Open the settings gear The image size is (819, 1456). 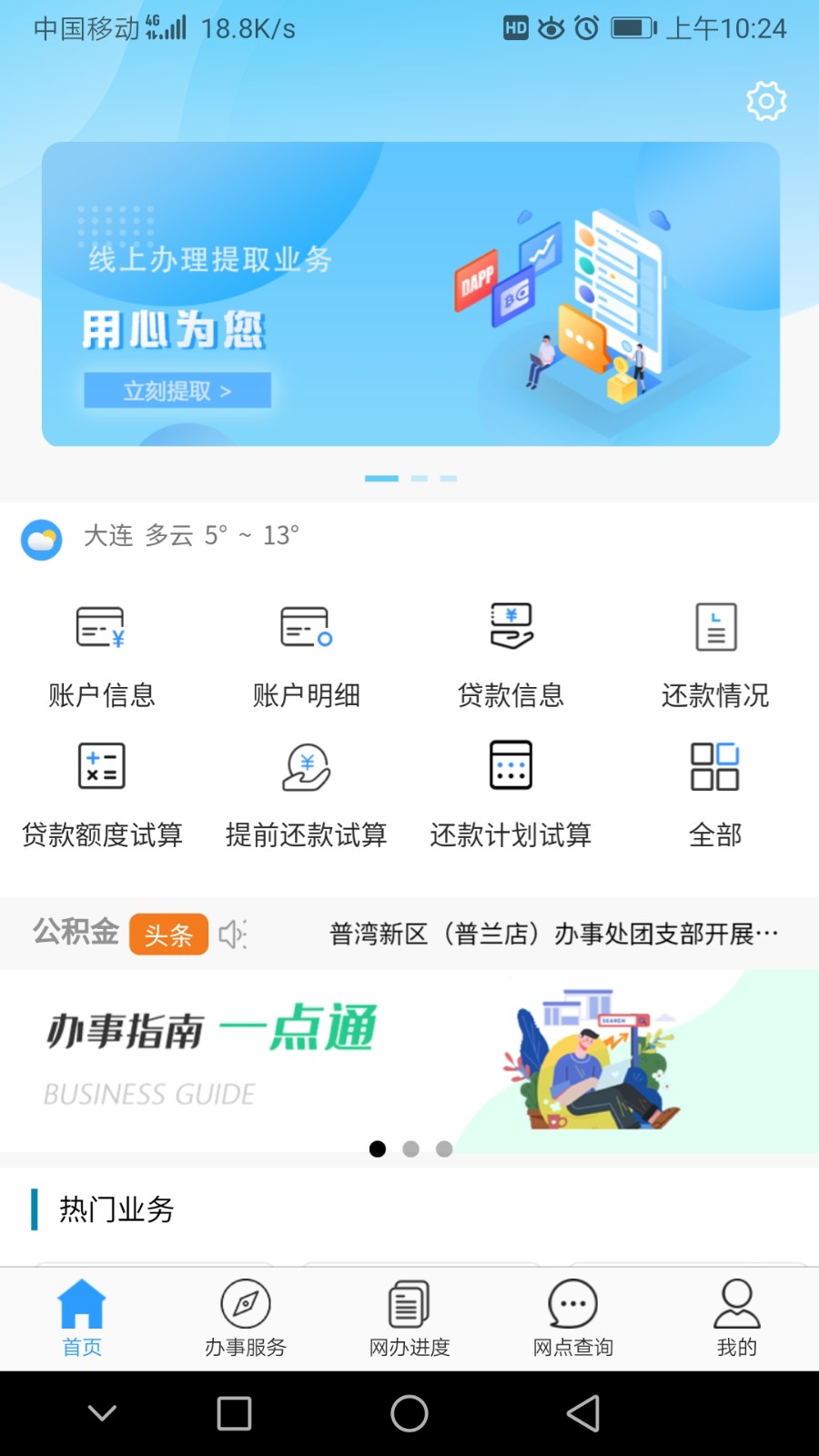[x=765, y=101]
